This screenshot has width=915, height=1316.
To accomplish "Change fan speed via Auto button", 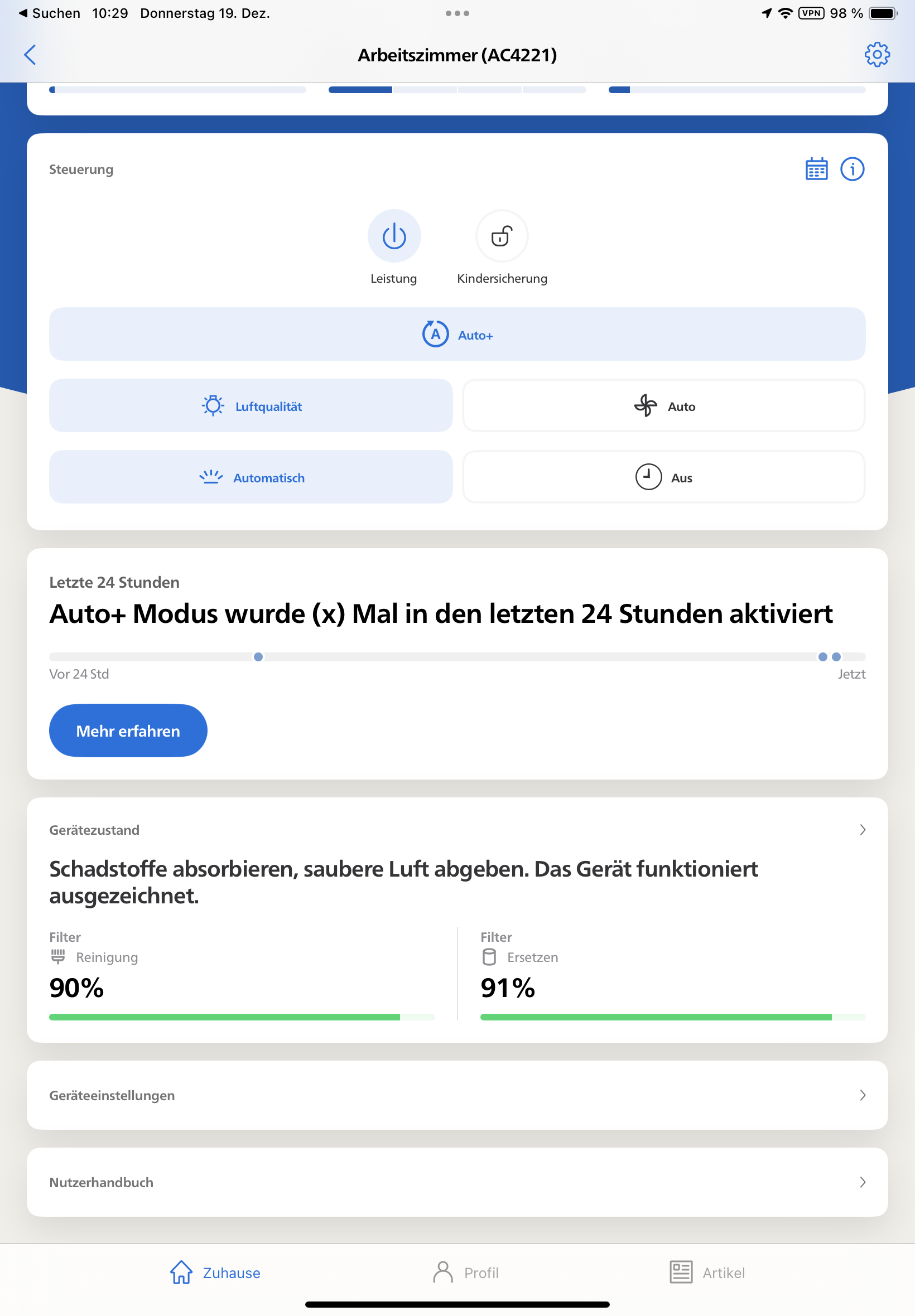I will tap(663, 405).
